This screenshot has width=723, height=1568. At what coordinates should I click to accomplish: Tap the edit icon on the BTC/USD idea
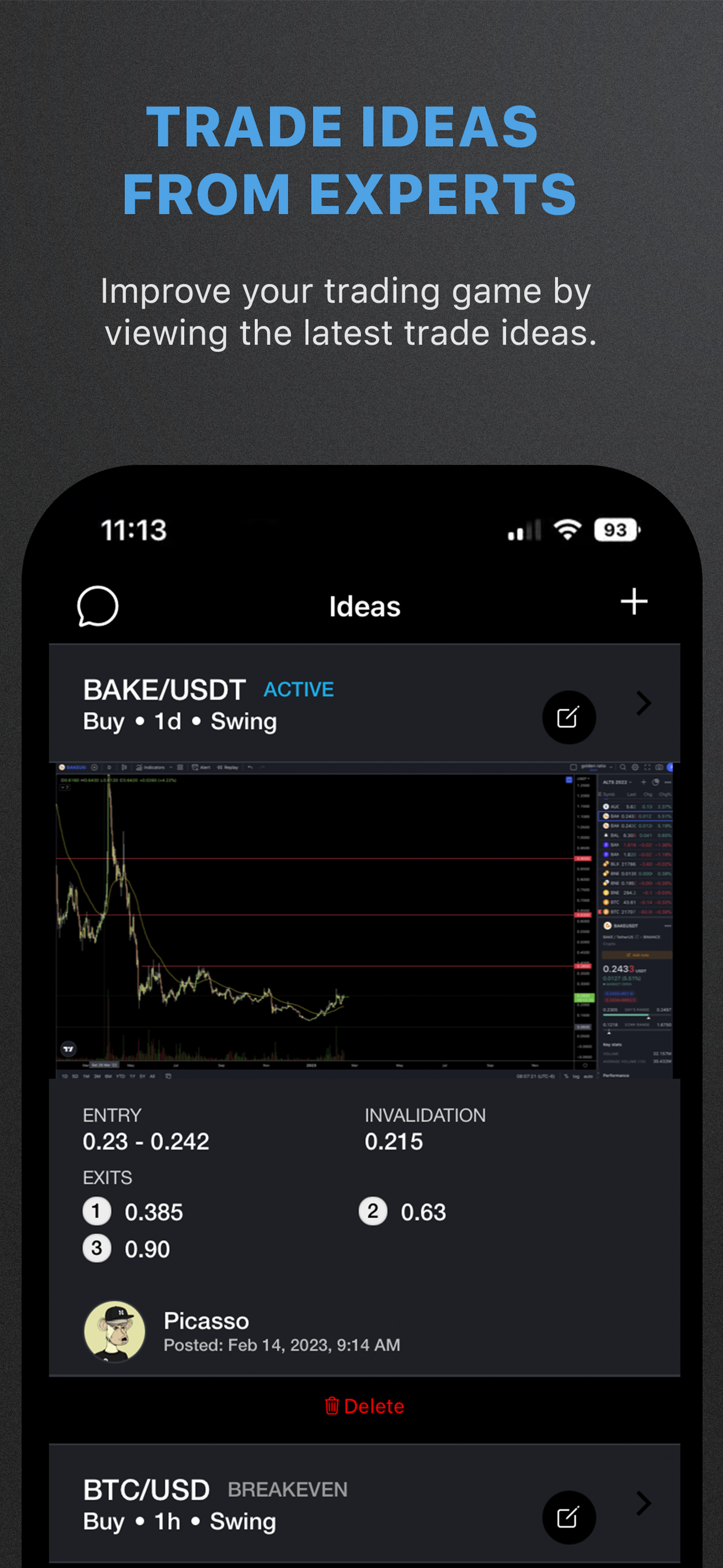(x=569, y=1517)
